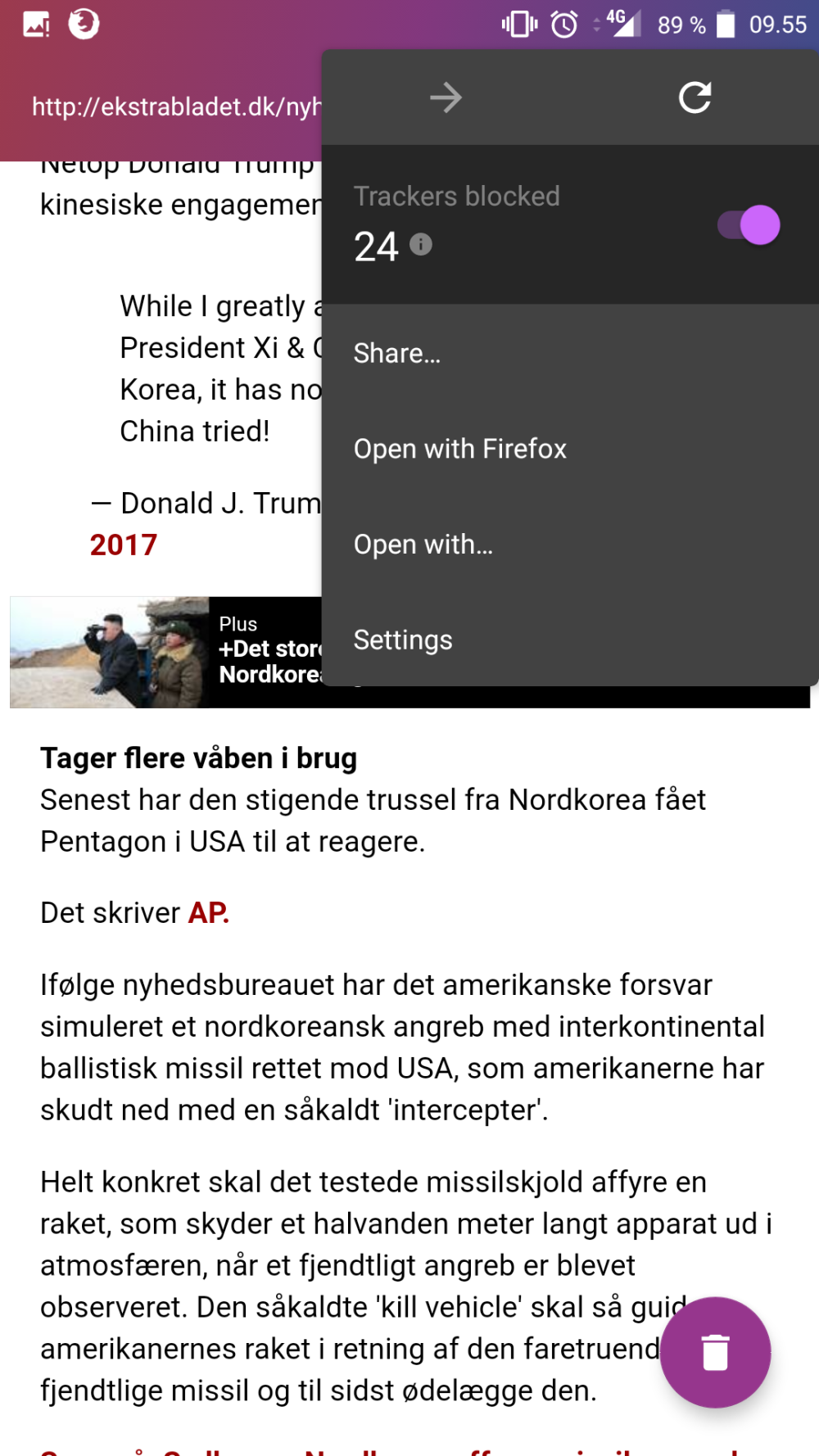Tap the URL address bar
Image resolution: width=819 pixels, height=1456 pixels.
click(176, 106)
